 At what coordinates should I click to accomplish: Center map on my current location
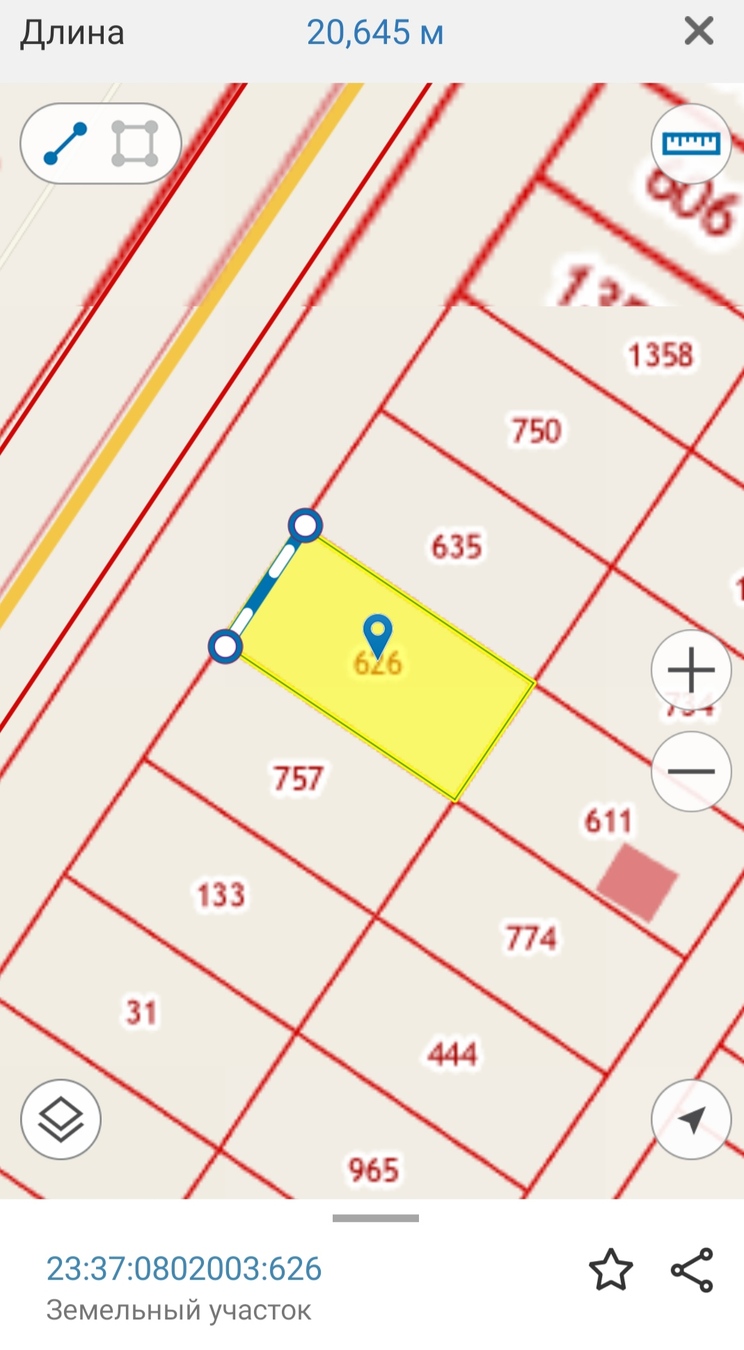pyautogui.click(x=691, y=1119)
